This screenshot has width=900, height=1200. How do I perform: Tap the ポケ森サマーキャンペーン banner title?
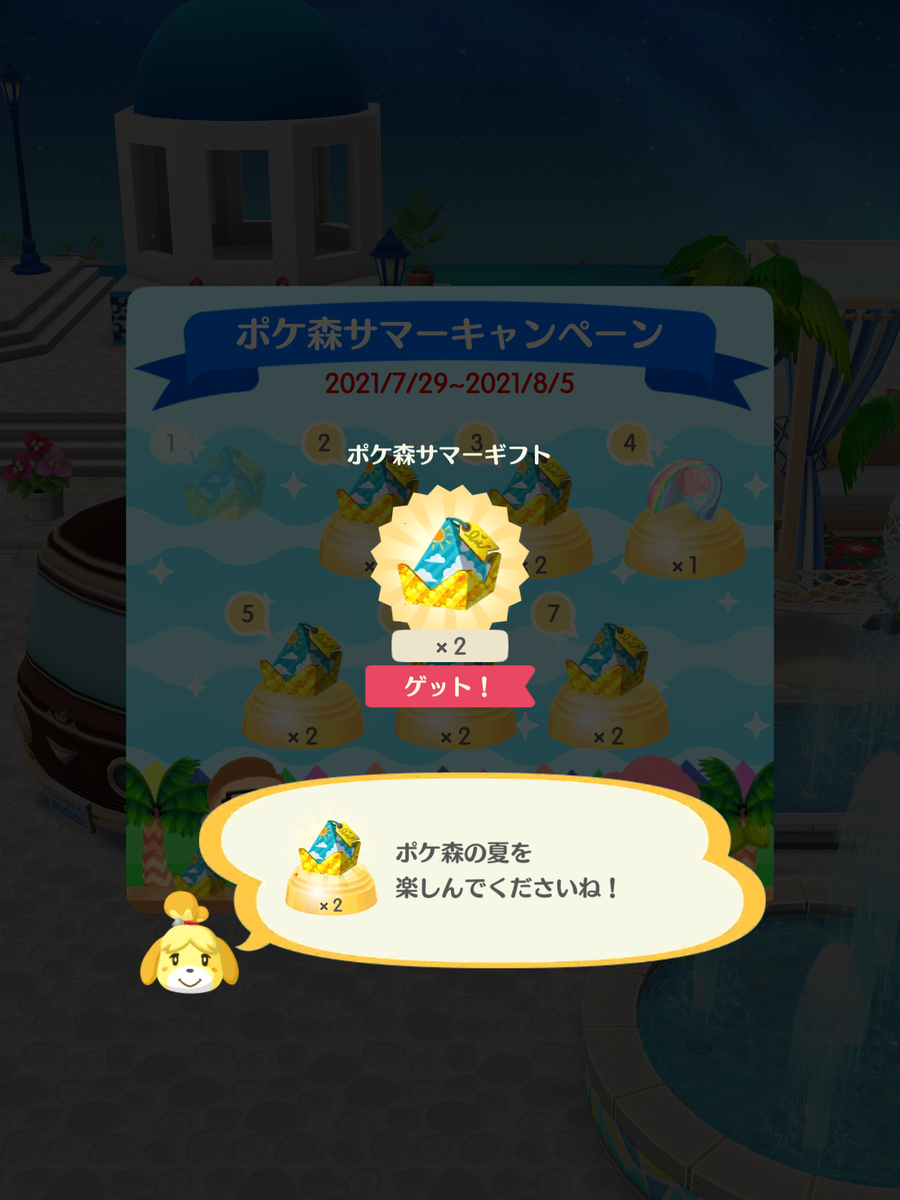[450, 334]
